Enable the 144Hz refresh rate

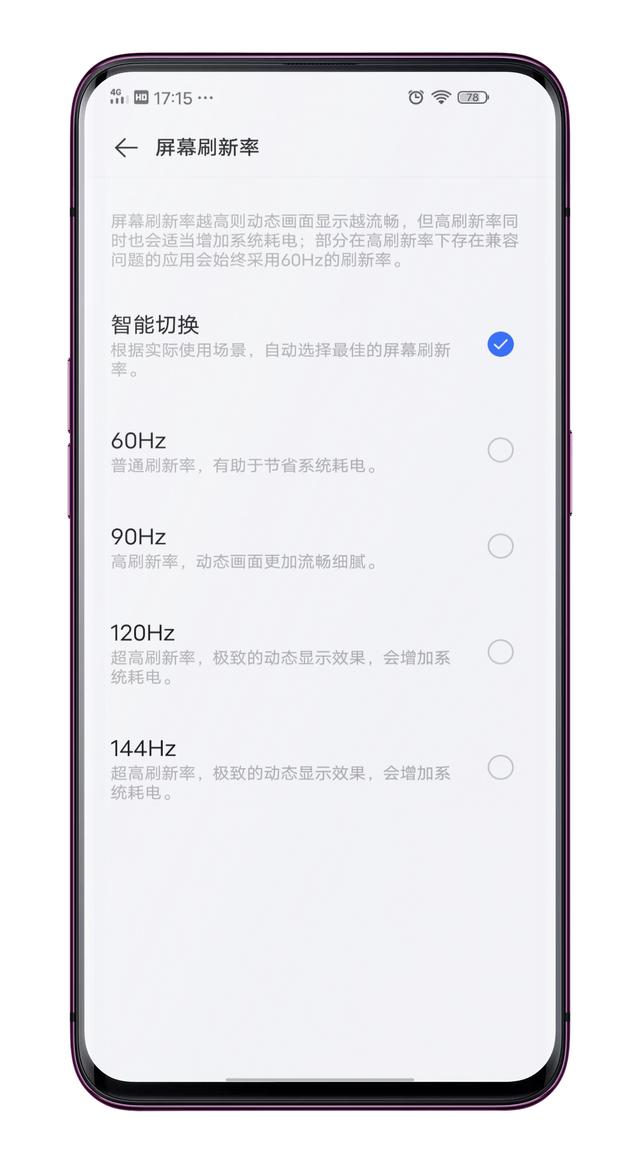pos(500,768)
